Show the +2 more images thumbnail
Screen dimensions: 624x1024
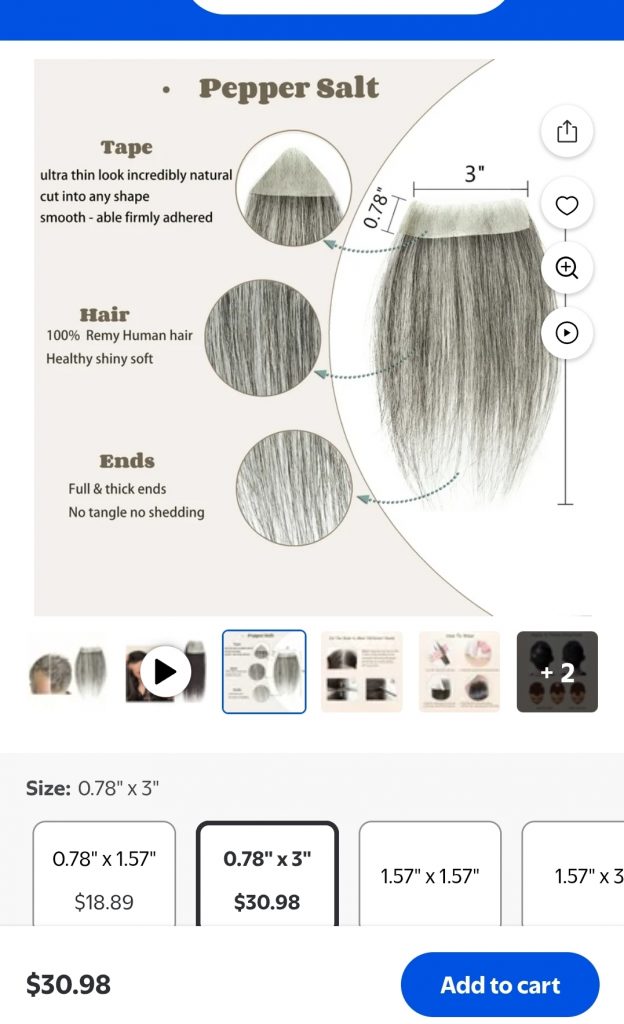point(557,672)
